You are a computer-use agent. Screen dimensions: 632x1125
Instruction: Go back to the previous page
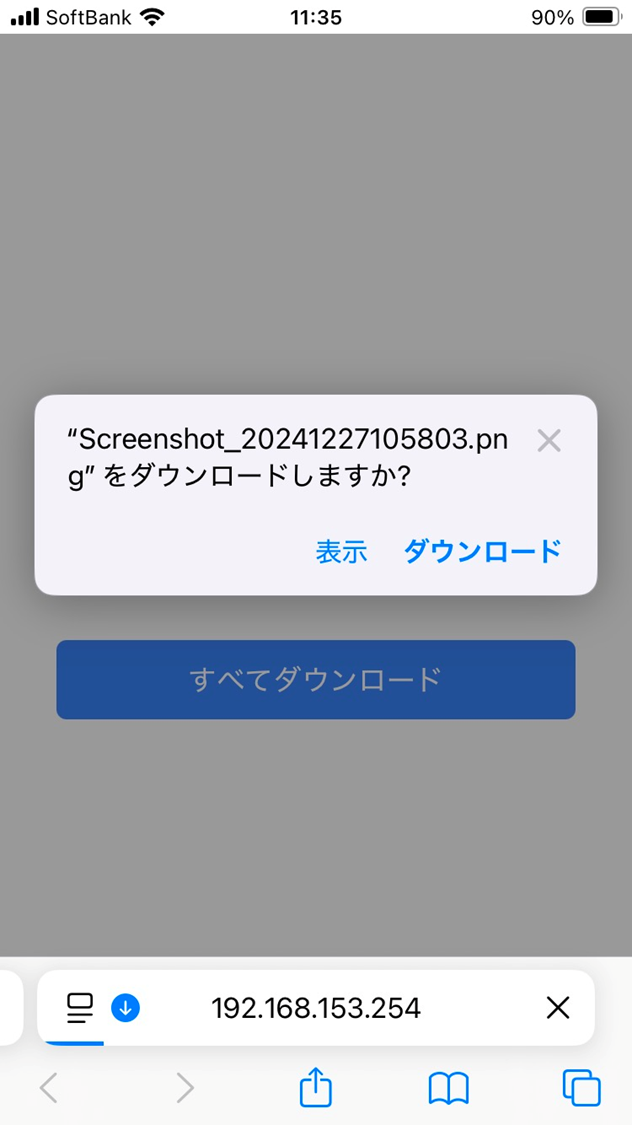(x=48, y=1087)
